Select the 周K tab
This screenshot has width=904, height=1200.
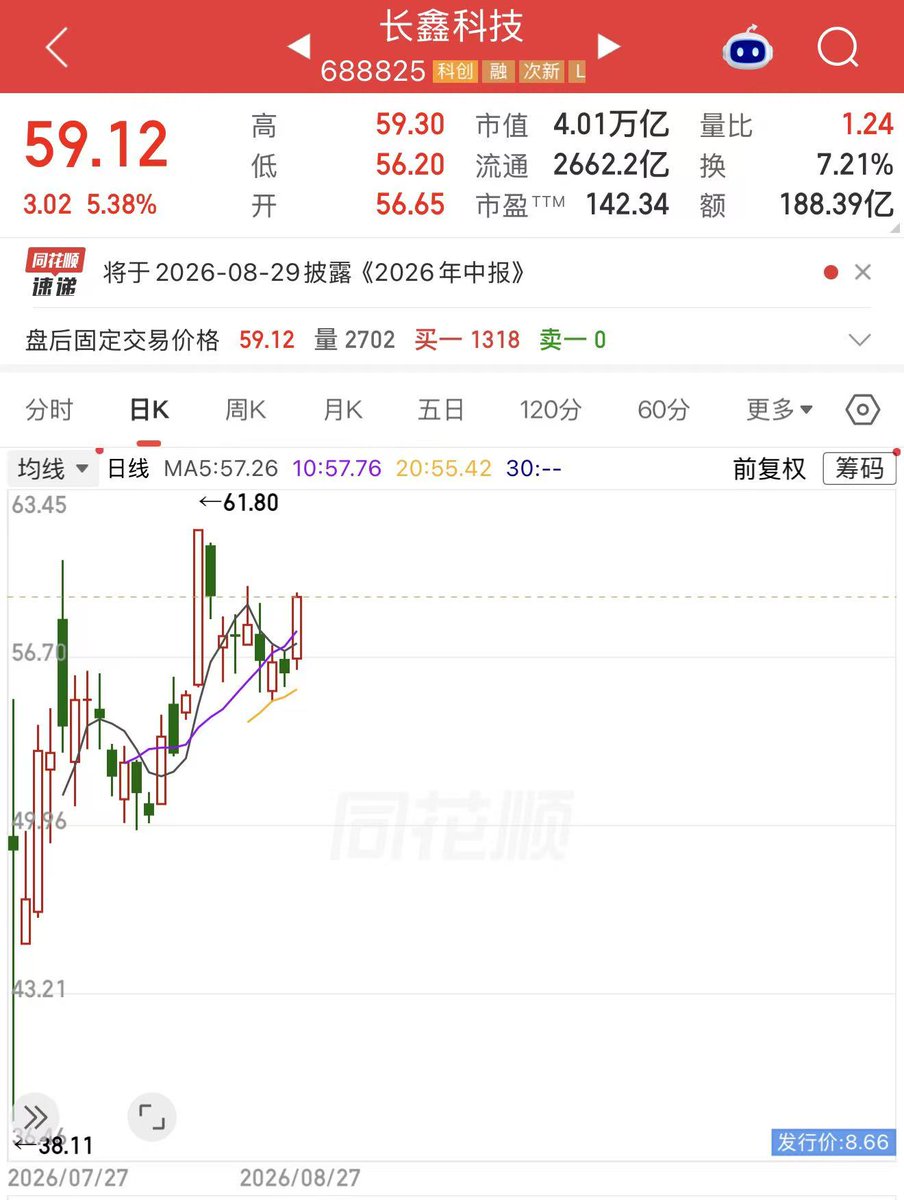[x=245, y=409]
